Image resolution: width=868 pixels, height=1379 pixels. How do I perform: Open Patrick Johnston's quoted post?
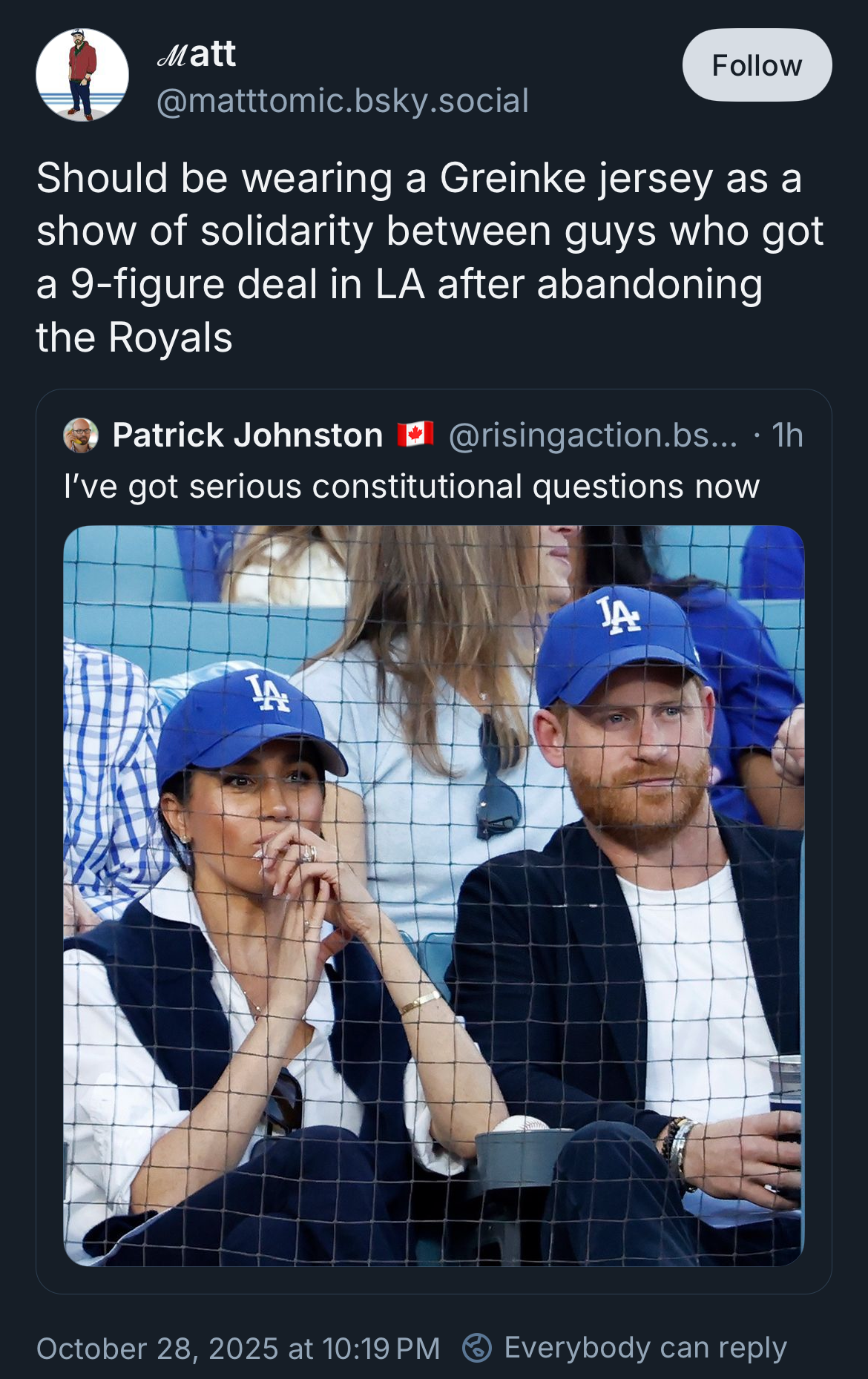point(412,487)
